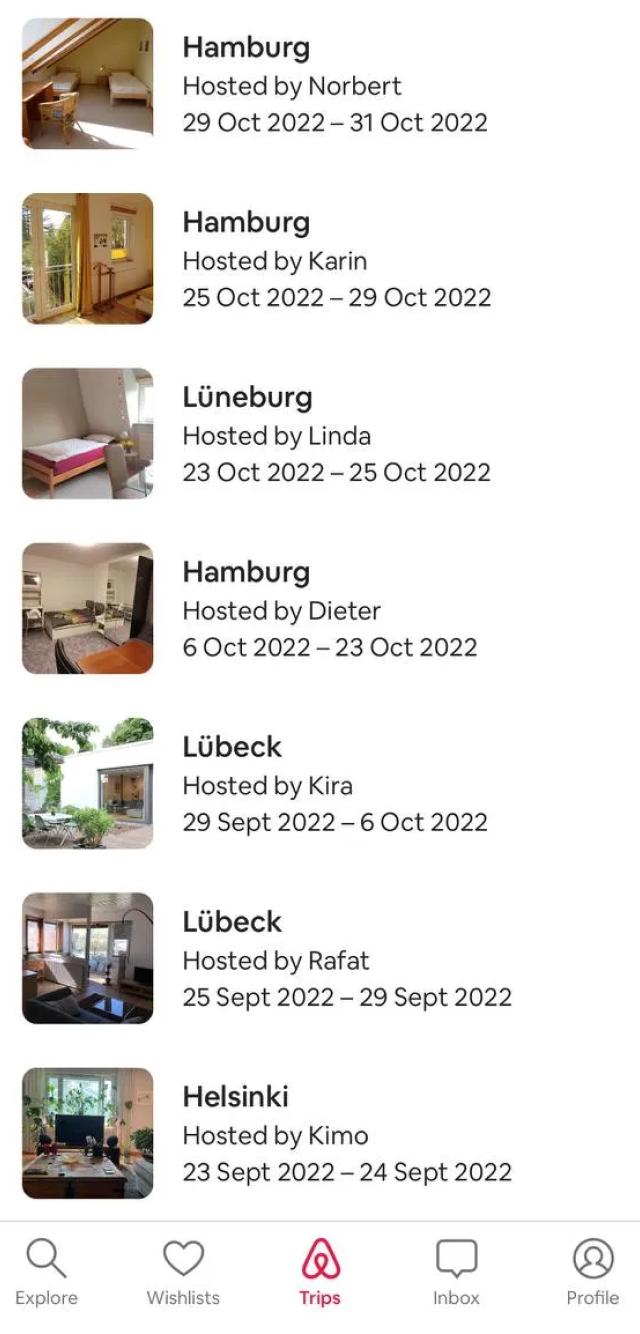Screen dimensions: 640x1334
Task: Select the Lübeck trip hosted by Kira
Action: click(x=320, y=784)
